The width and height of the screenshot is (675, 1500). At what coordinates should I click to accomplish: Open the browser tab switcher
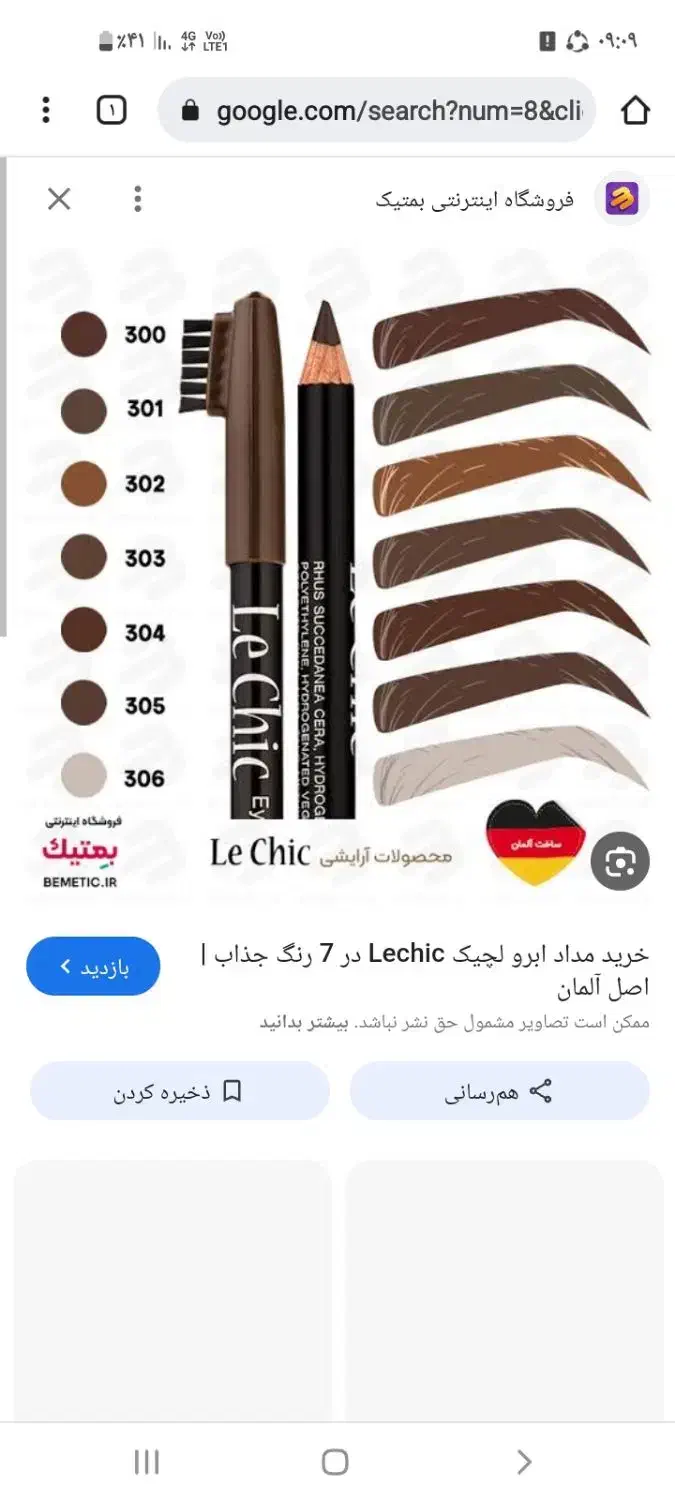[x=112, y=110]
